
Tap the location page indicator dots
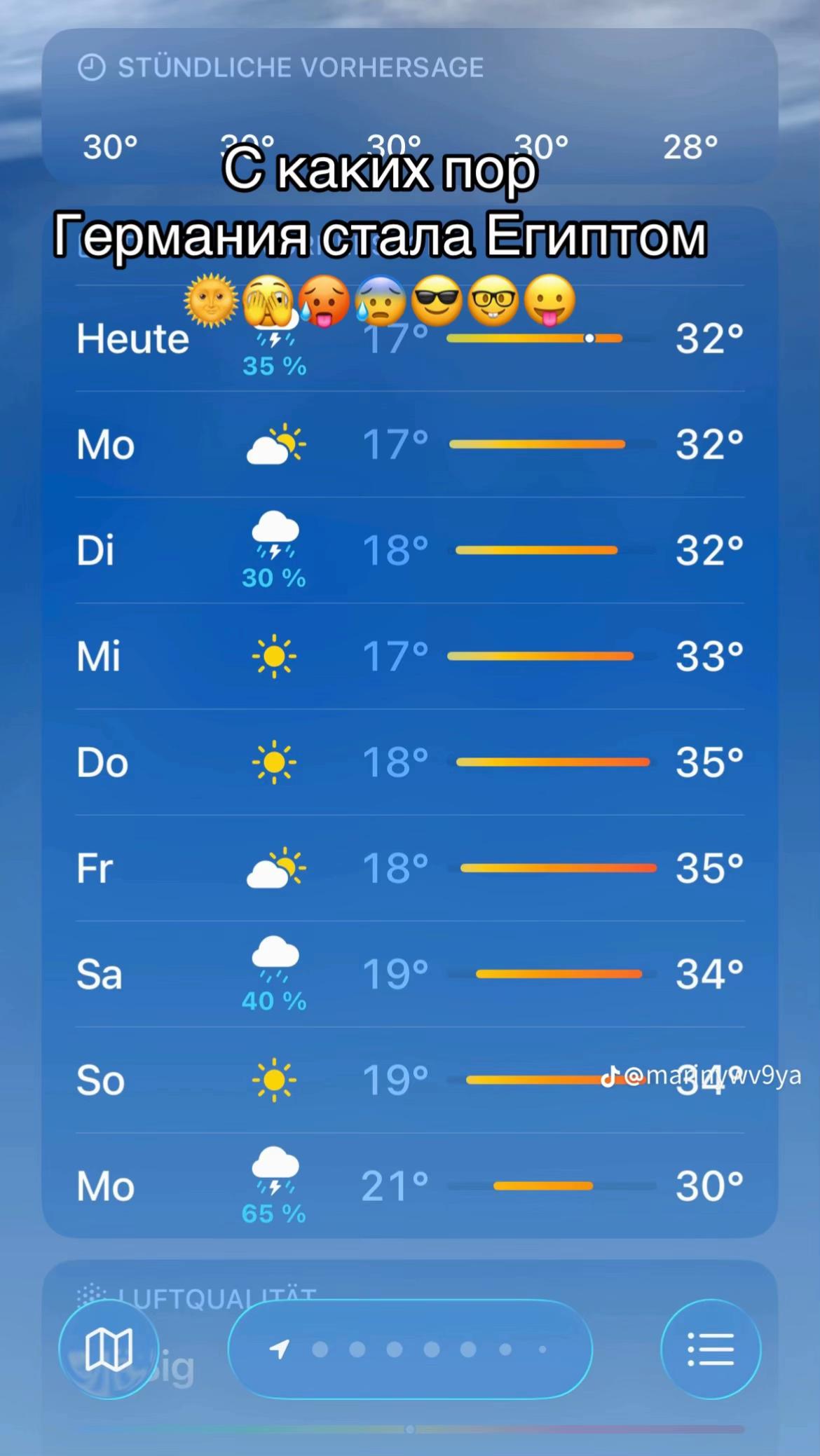(410, 1349)
